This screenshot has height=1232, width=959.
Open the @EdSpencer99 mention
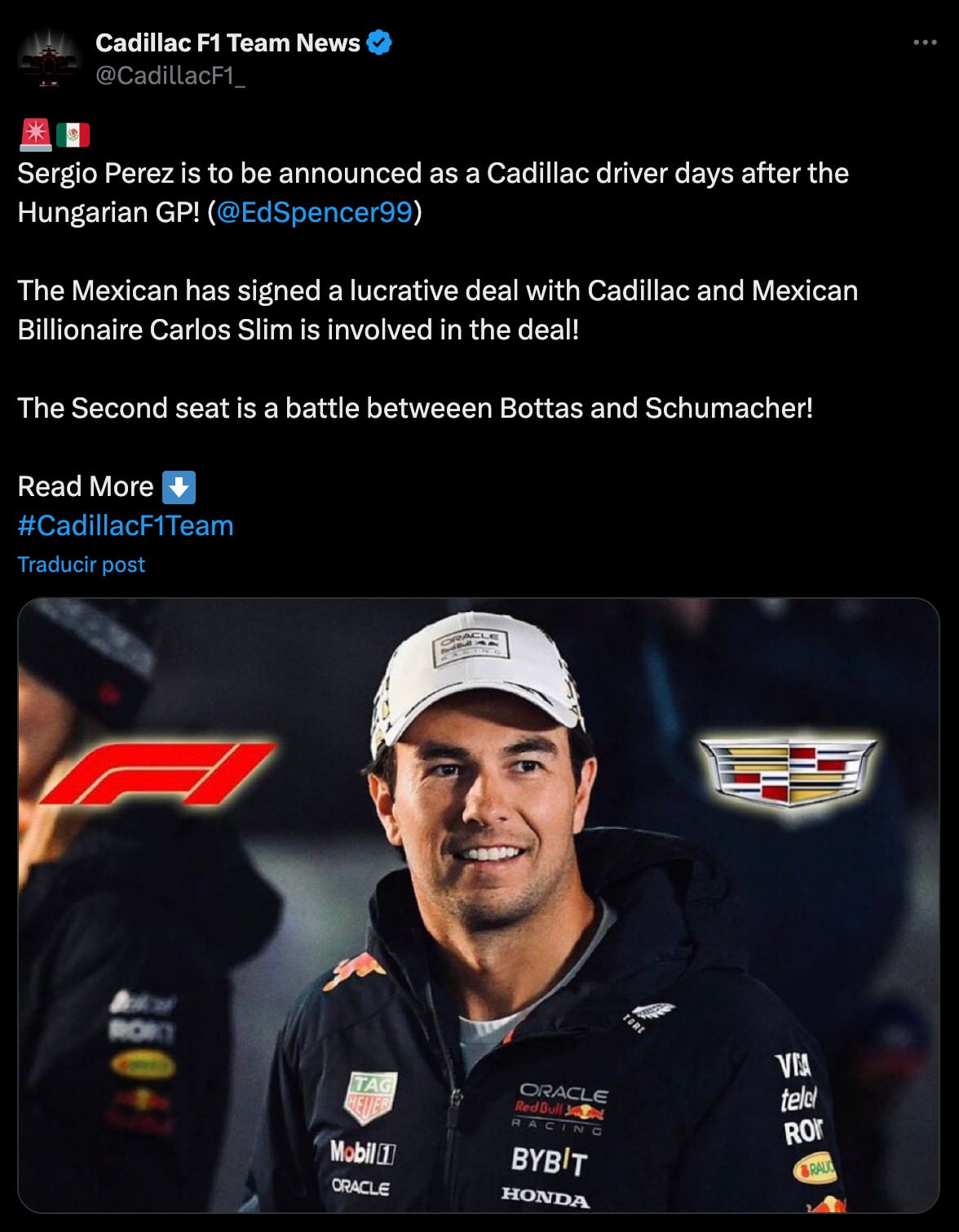pyautogui.click(x=315, y=212)
